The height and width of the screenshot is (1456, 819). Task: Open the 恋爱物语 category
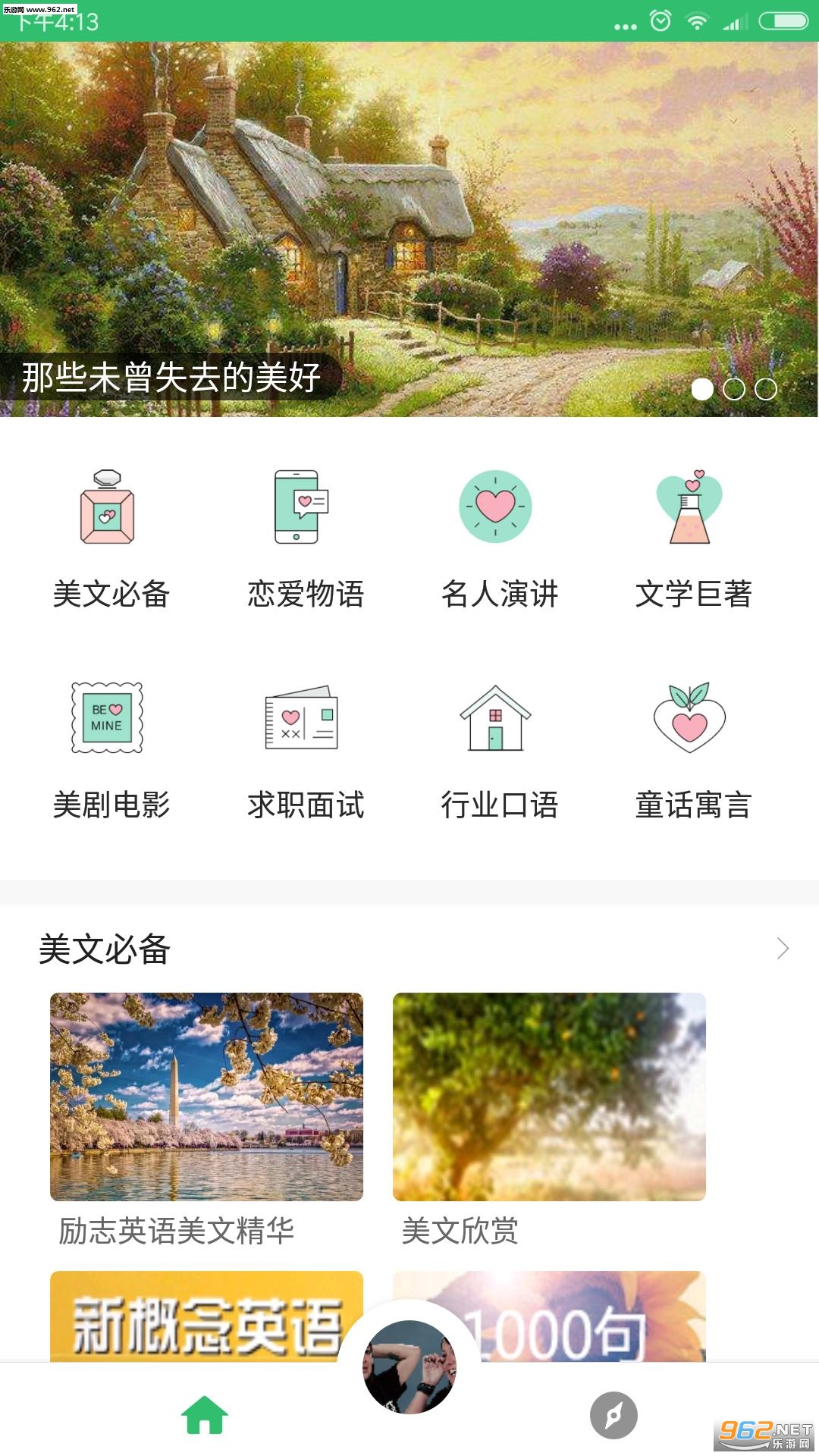302,507
